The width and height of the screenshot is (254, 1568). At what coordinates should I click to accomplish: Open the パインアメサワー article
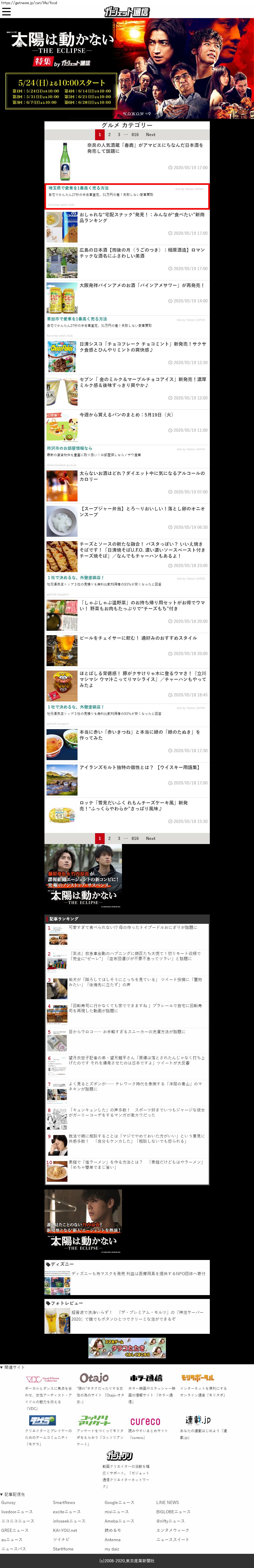141,286
